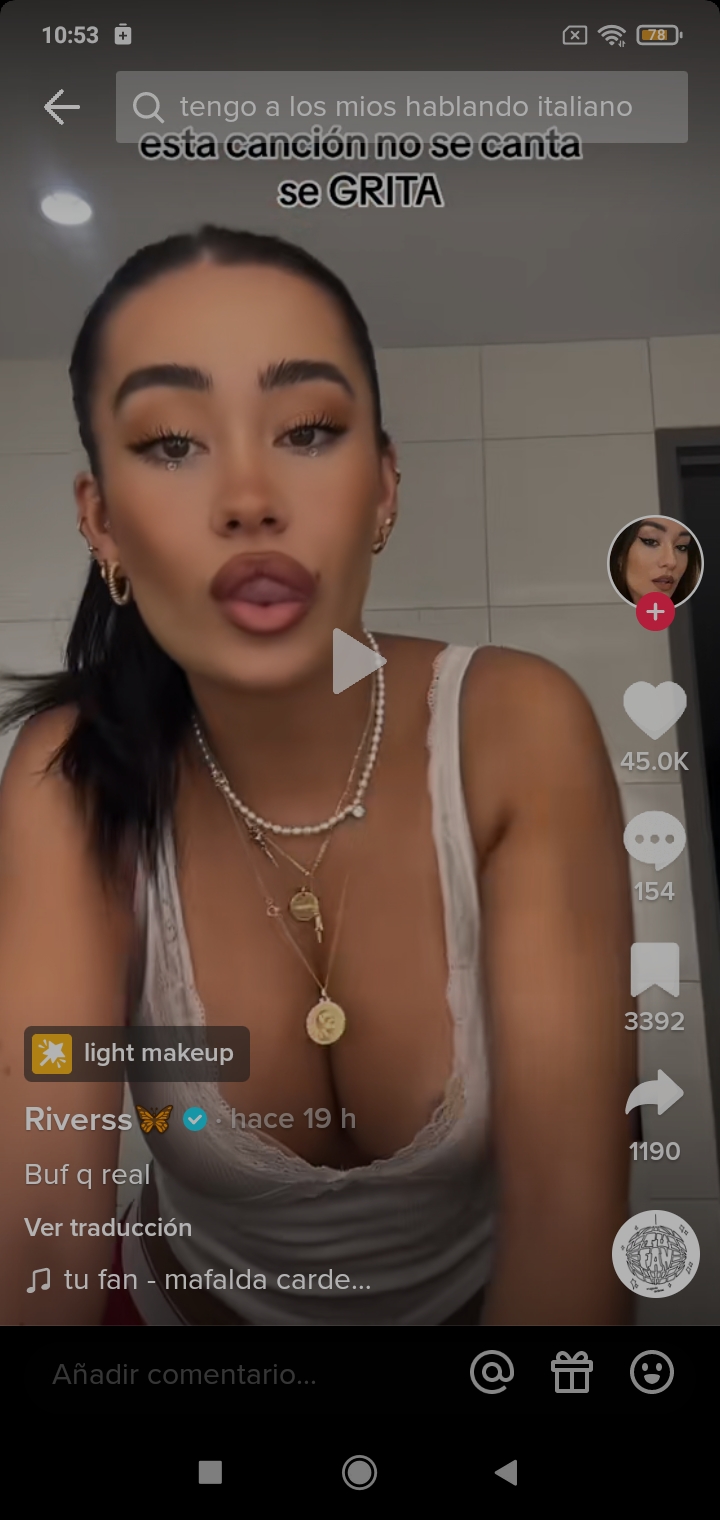Open the emoji picker smiley
The image size is (720, 1520).
[x=652, y=1373]
